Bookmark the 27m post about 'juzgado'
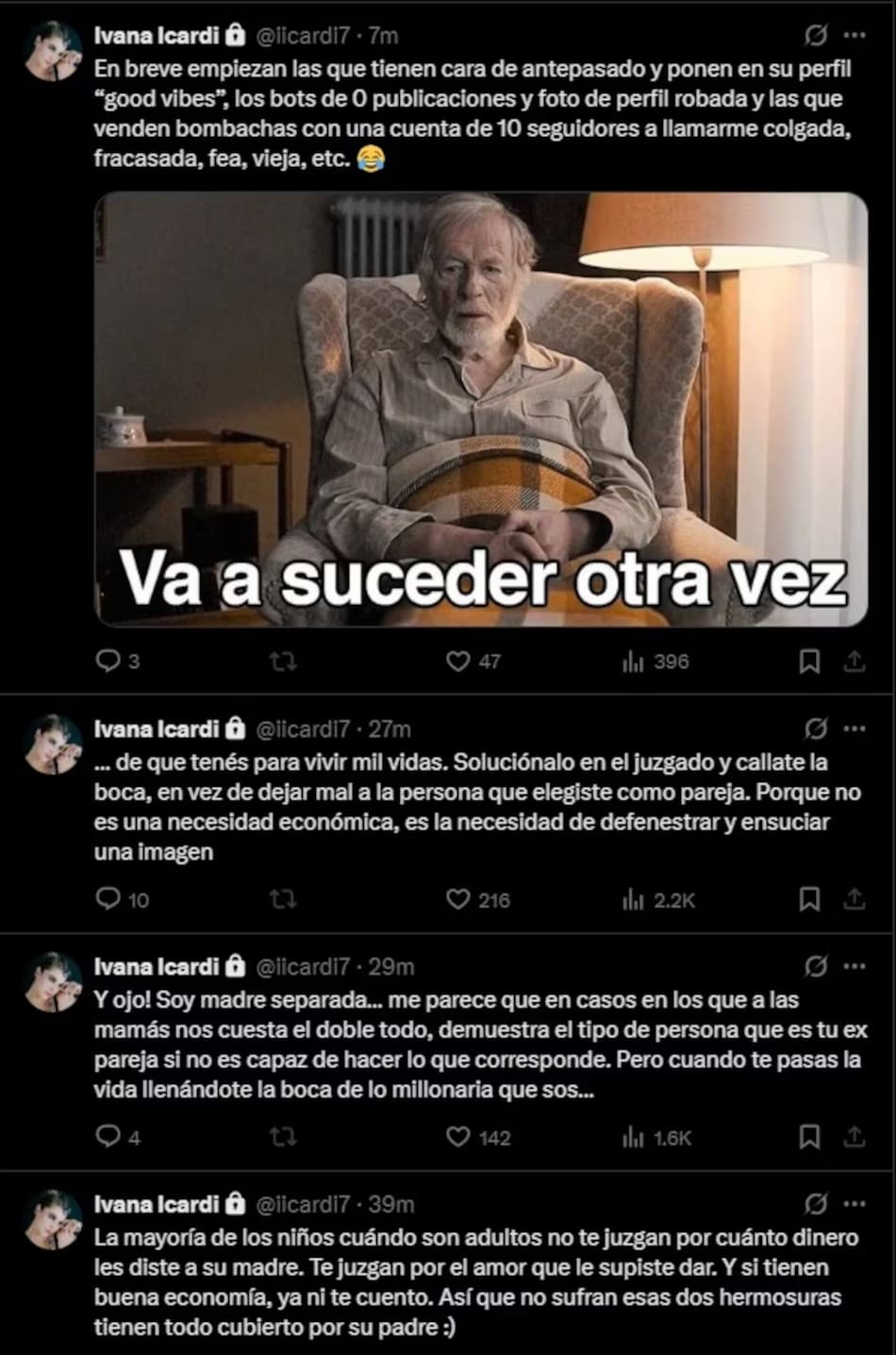Image resolution: width=896 pixels, height=1355 pixels. tap(809, 899)
